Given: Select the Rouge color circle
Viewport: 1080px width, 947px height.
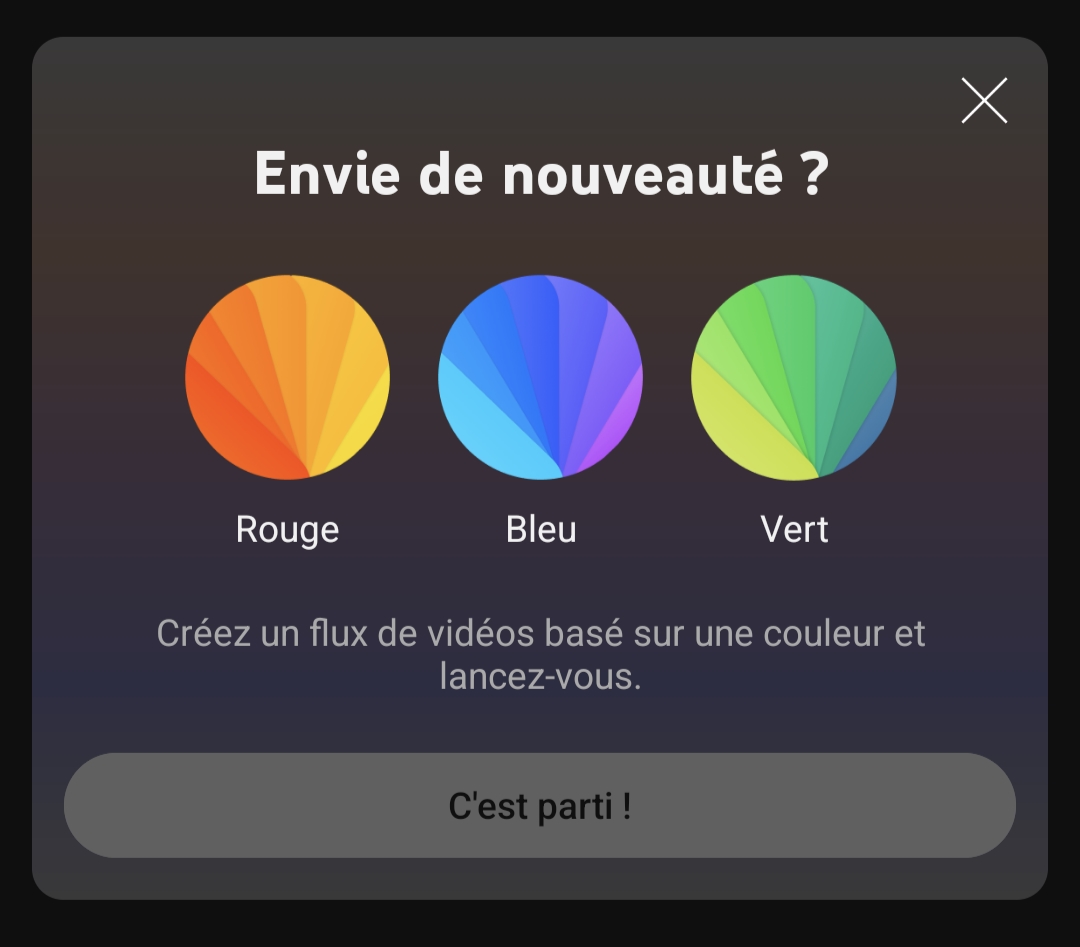Looking at the screenshot, I should pyautogui.click(x=288, y=378).
